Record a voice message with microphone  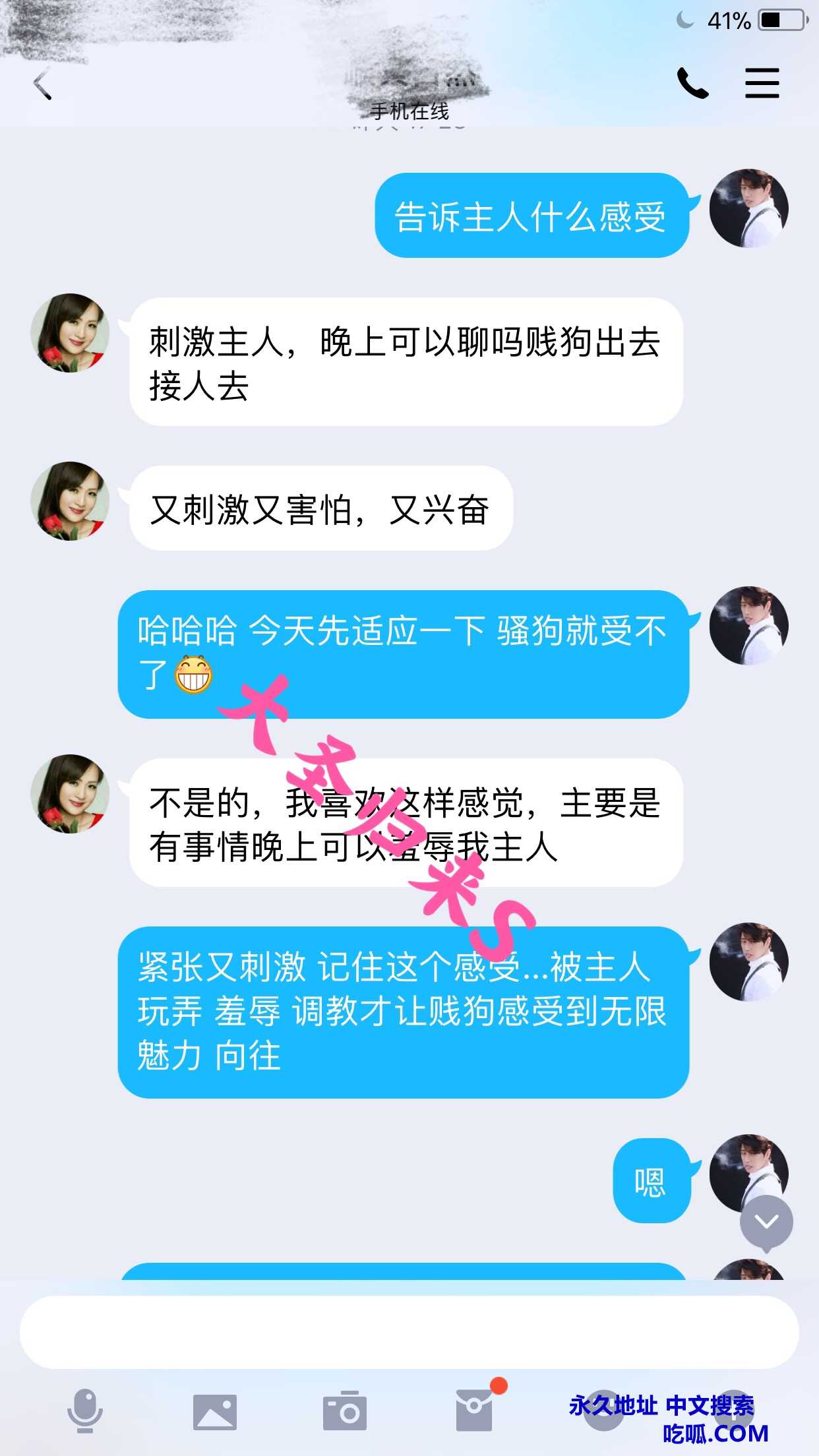(x=85, y=1411)
